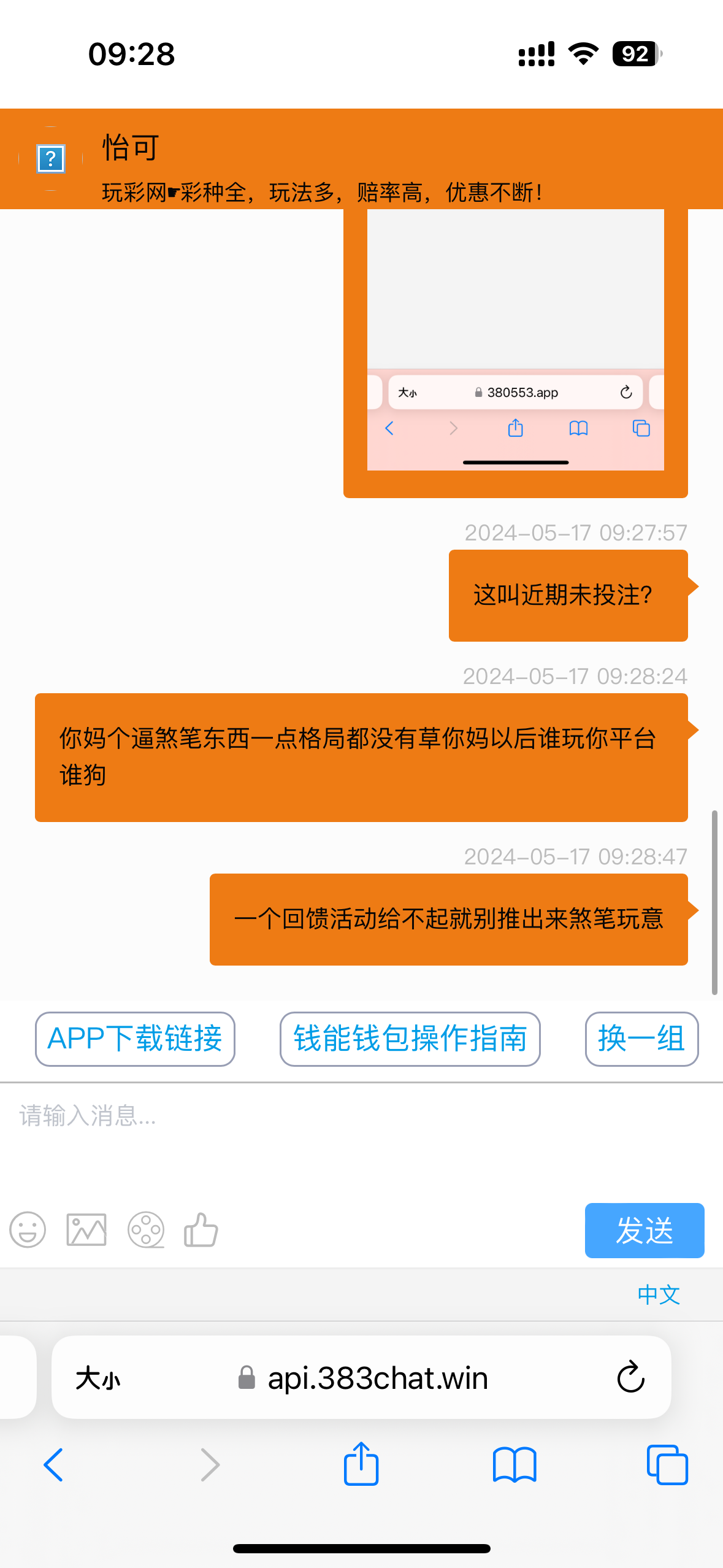Viewport: 723px width, 1568px height.
Task: Reload the page with the refresh icon
Action: (630, 1378)
